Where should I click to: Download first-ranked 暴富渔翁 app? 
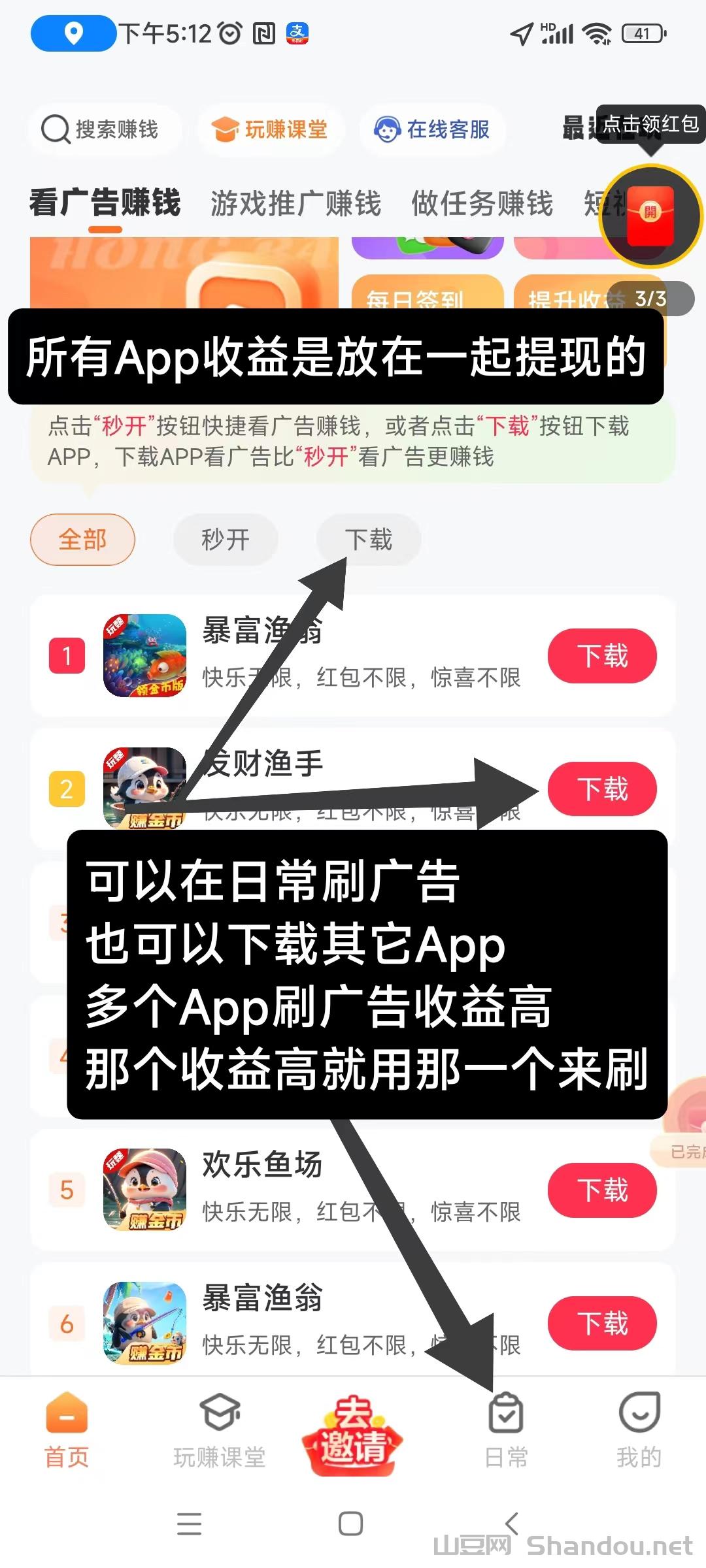click(x=602, y=656)
